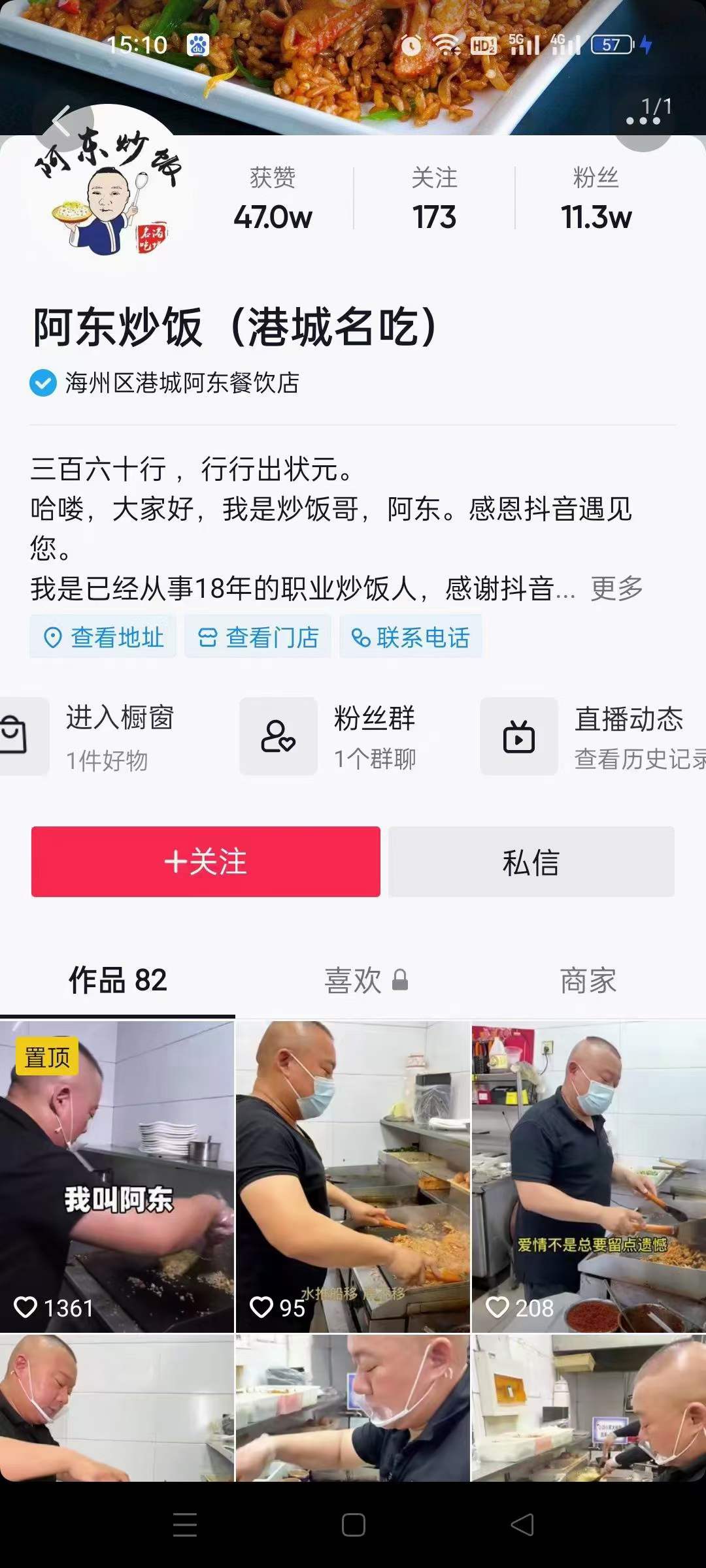Toggle follow via the red +关注 button
This screenshot has height=1568, width=706.
205,861
